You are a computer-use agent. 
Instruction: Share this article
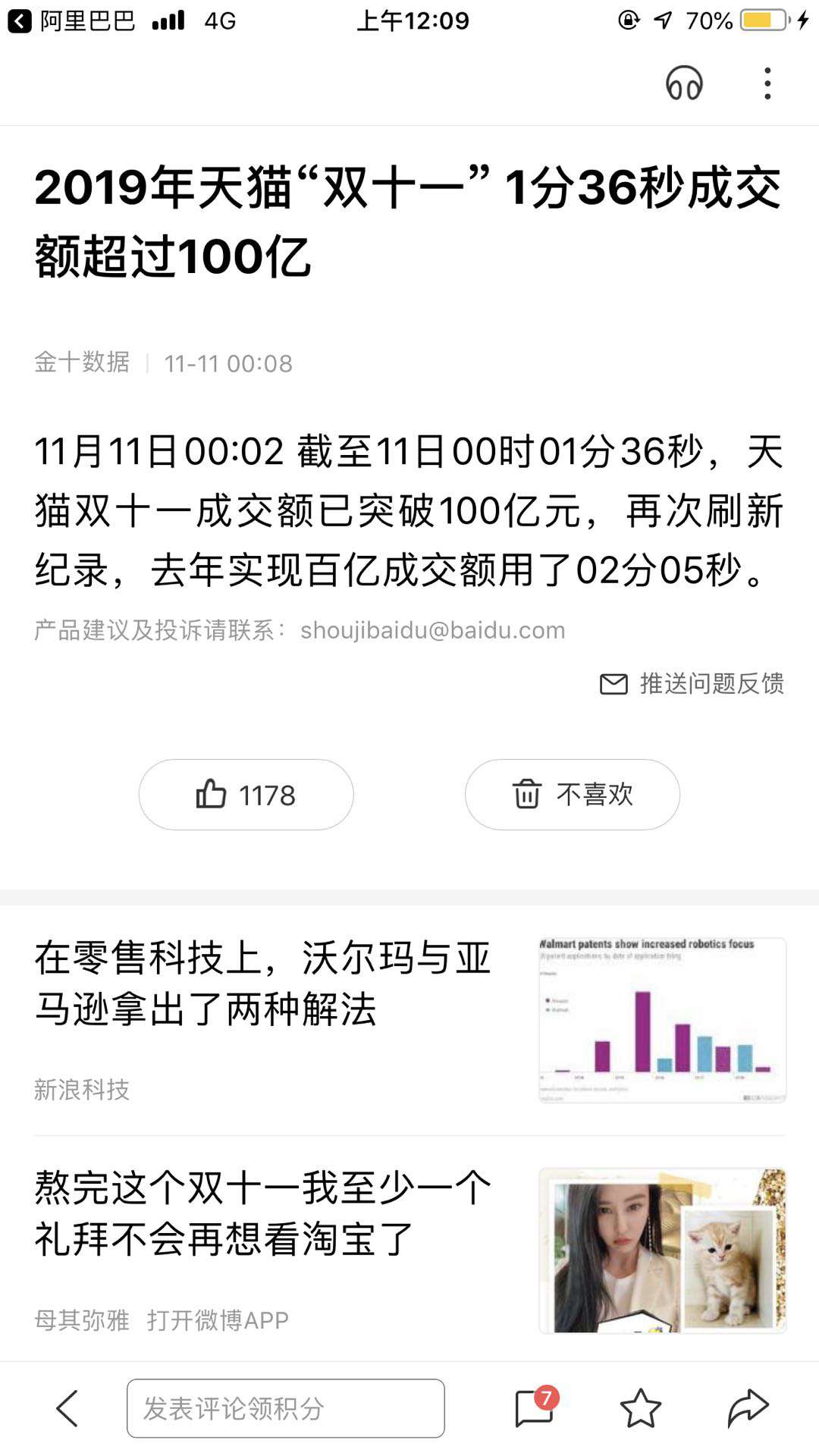pyautogui.click(x=748, y=1408)
